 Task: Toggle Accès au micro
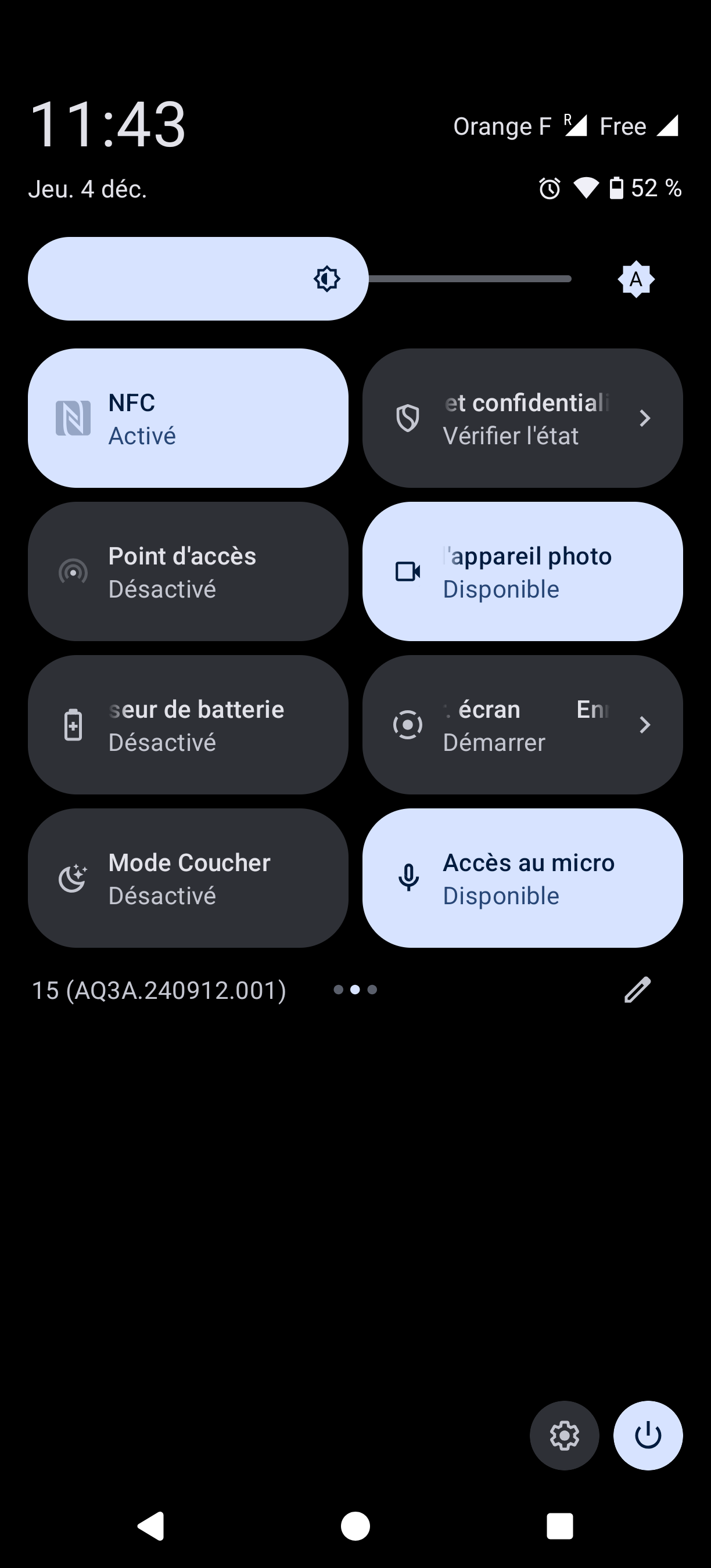[522, 878]
